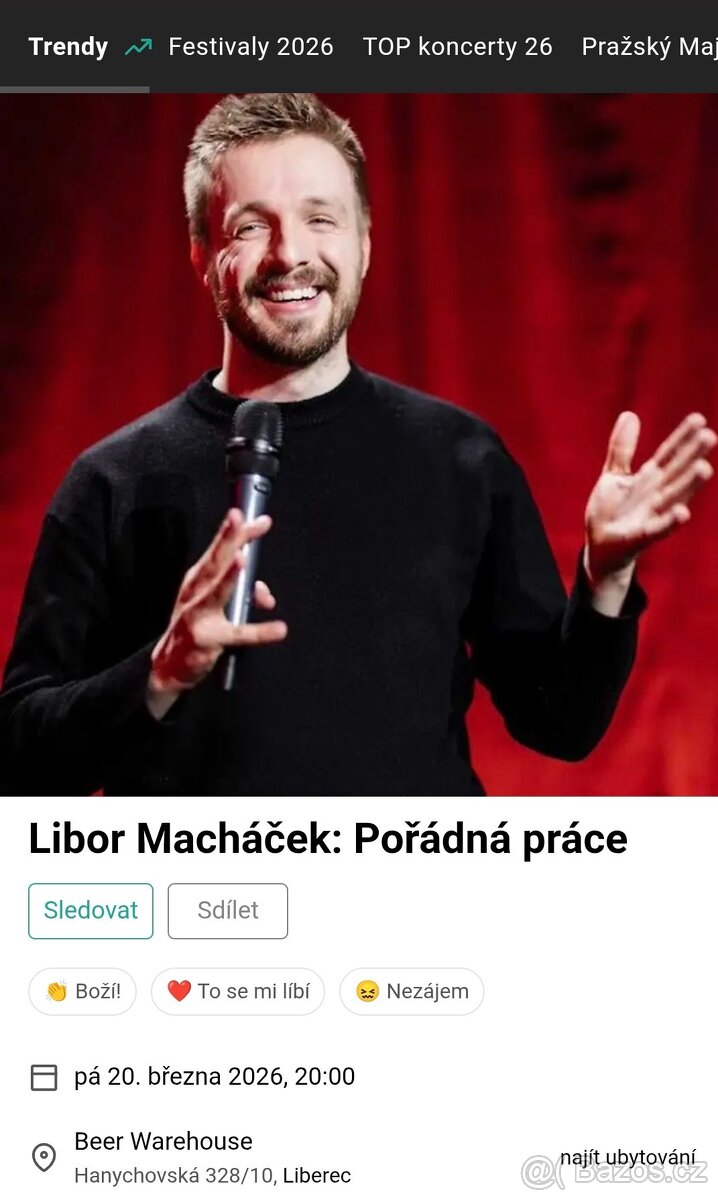Follow the event with the Sledovat button

click(x=91, y=910)
